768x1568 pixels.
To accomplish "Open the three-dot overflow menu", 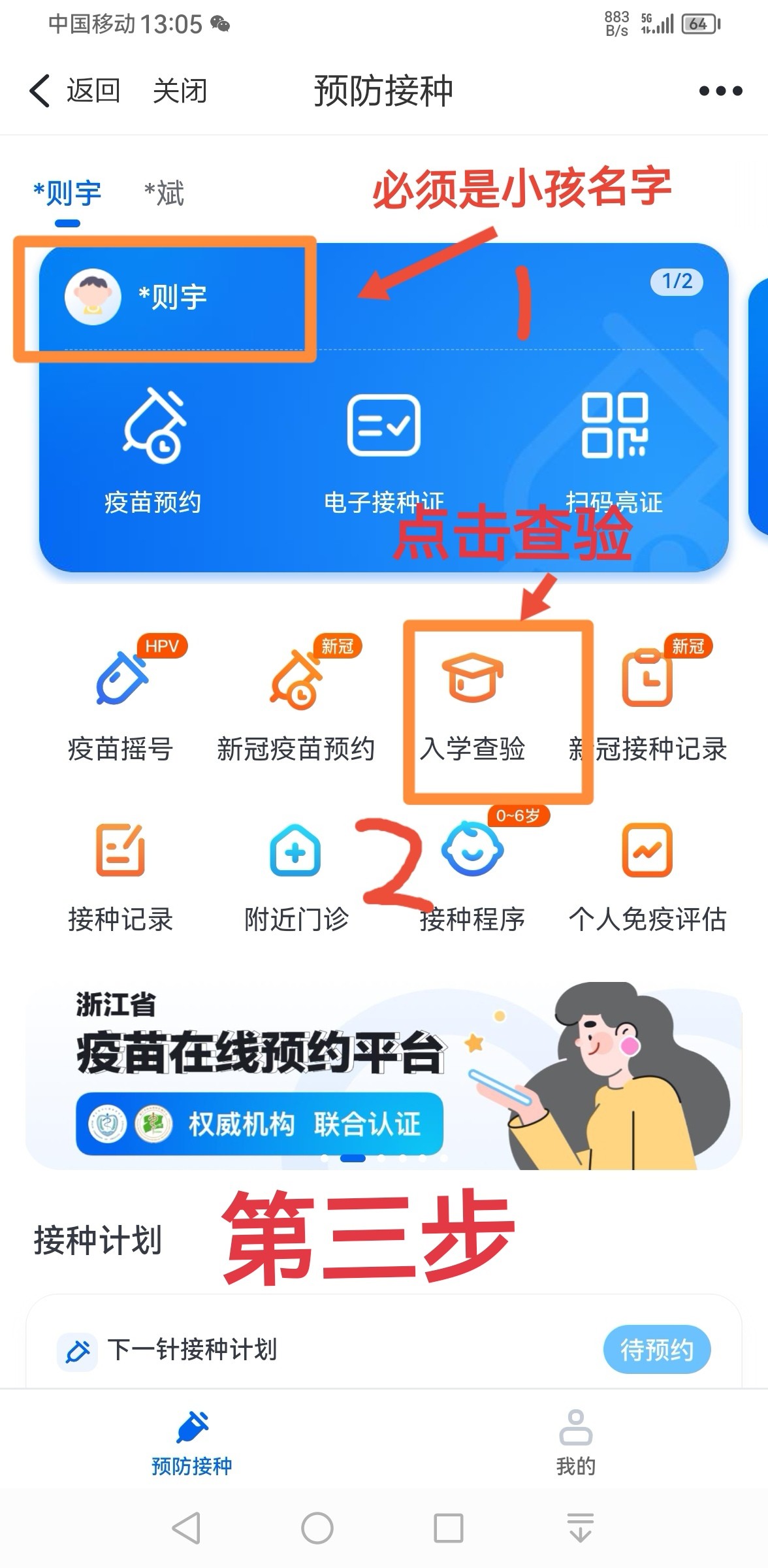I will 720,91.
